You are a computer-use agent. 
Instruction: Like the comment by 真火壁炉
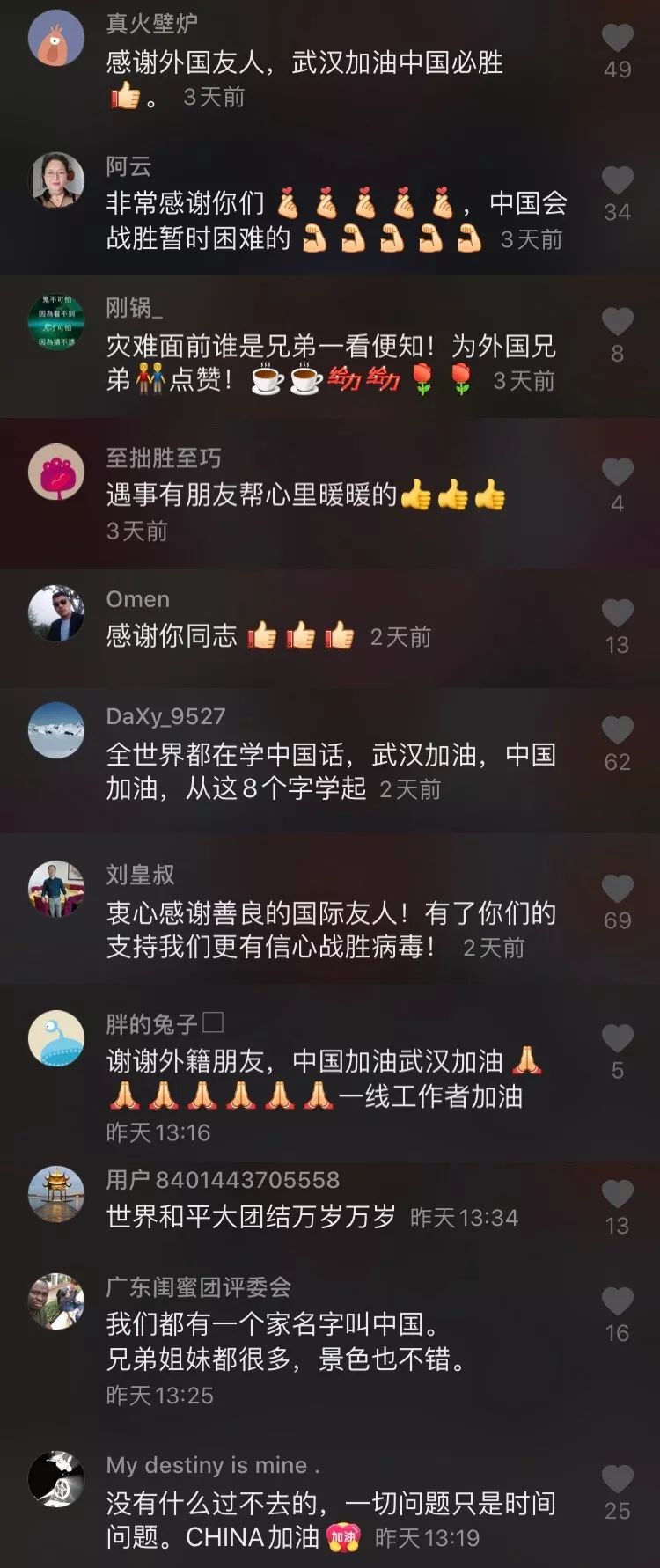(617, 38)
